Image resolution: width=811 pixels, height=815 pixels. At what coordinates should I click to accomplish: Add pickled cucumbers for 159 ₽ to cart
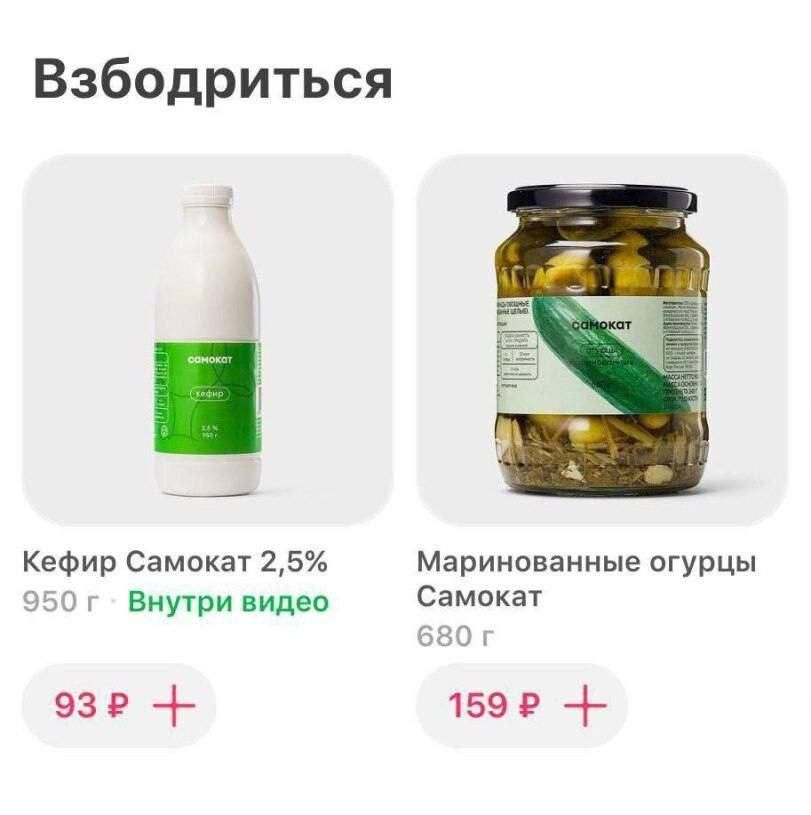(585, 706)
